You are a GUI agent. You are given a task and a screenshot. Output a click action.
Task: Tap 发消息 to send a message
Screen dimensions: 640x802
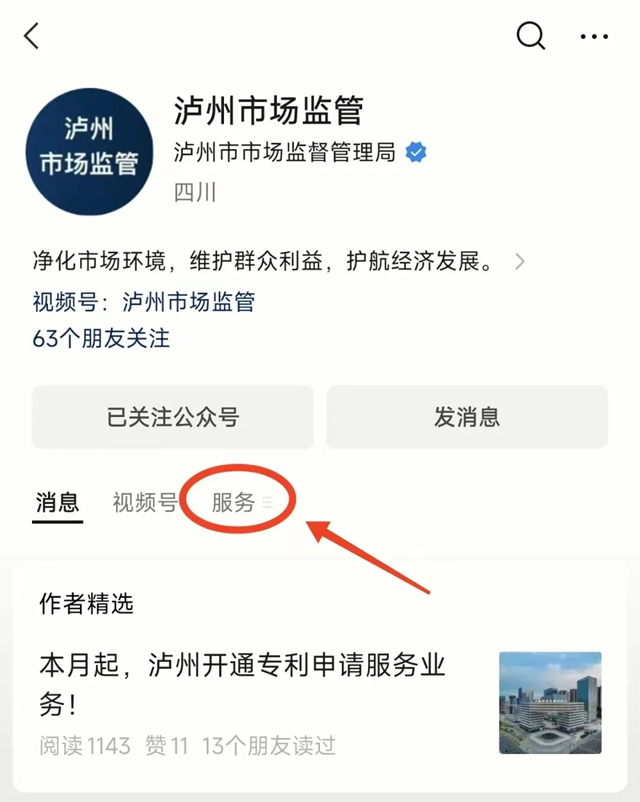pos(467,417)
